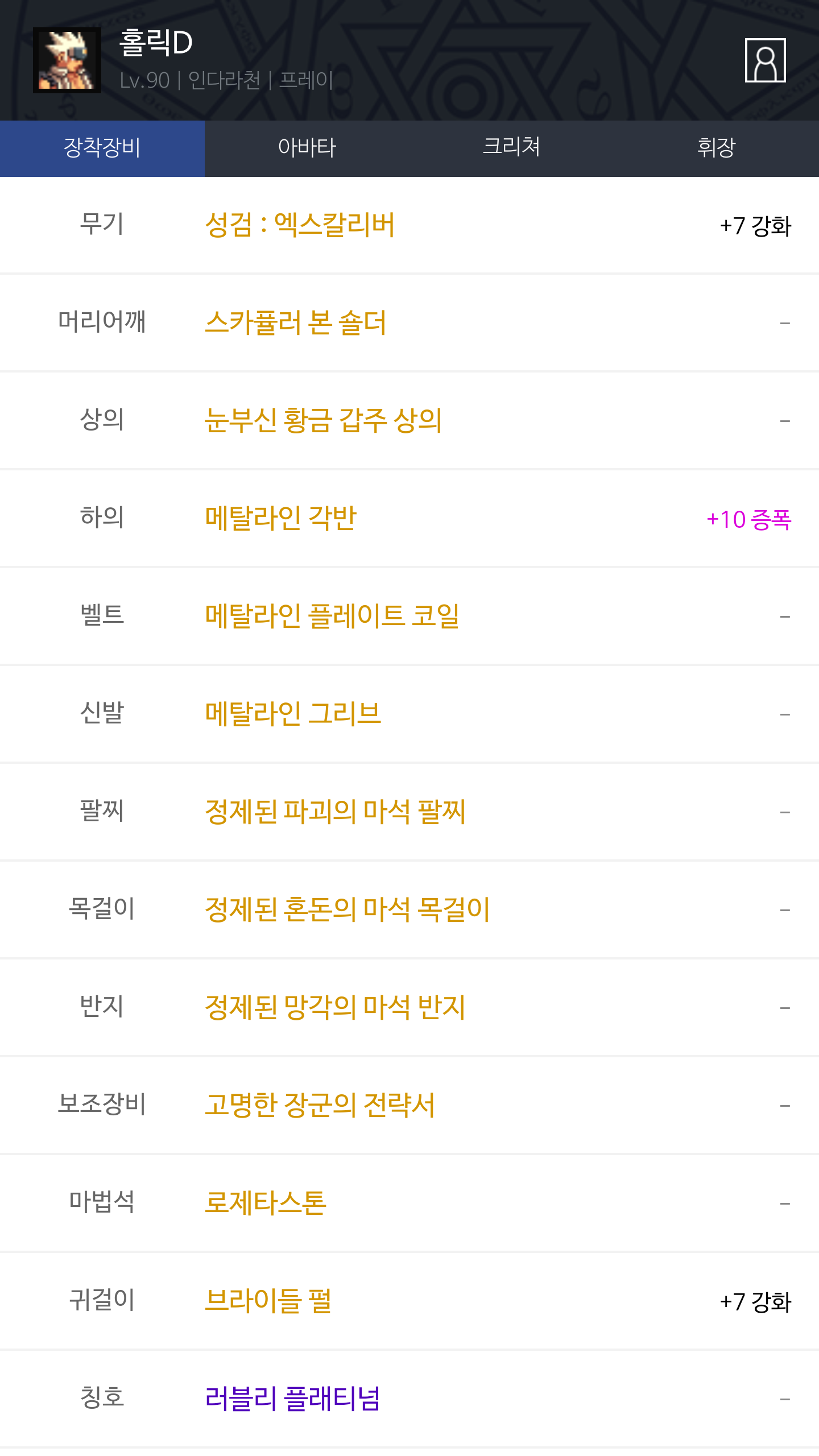Image resolution: width=819 pixels, height=1456 pixels.
Task: Switch to the 아바타 tab
Action: tap(307, 148)
